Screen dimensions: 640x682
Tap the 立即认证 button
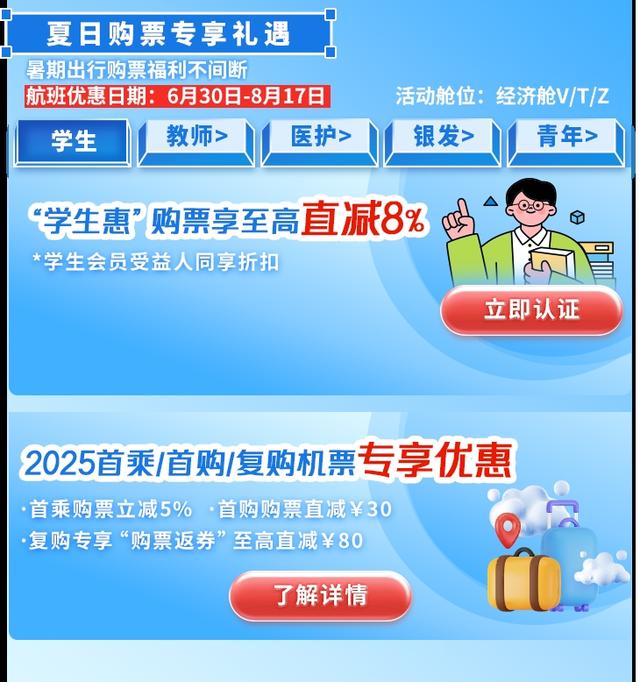click(x=531, y=310)
